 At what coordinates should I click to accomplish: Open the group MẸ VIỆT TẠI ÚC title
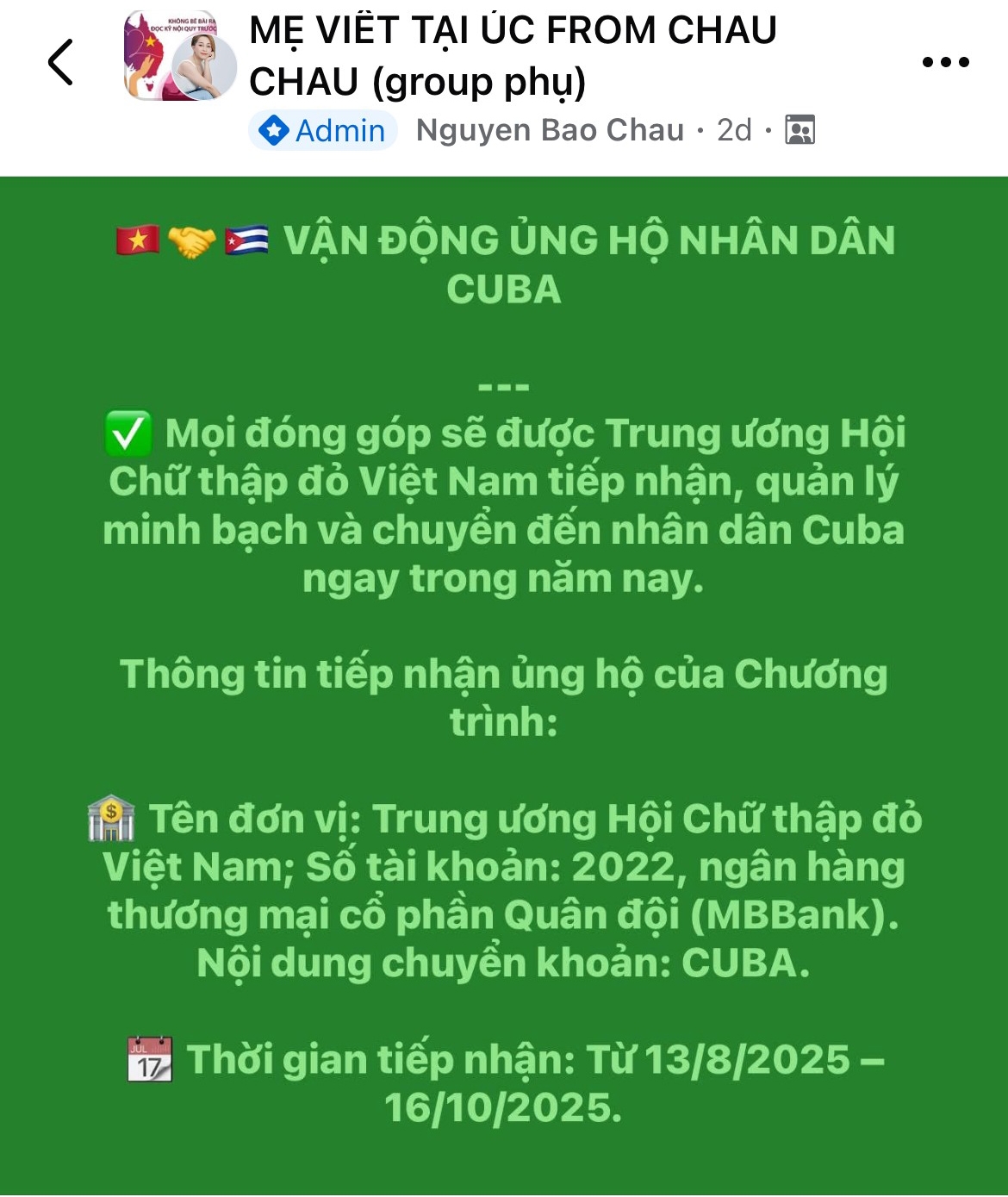512,56
